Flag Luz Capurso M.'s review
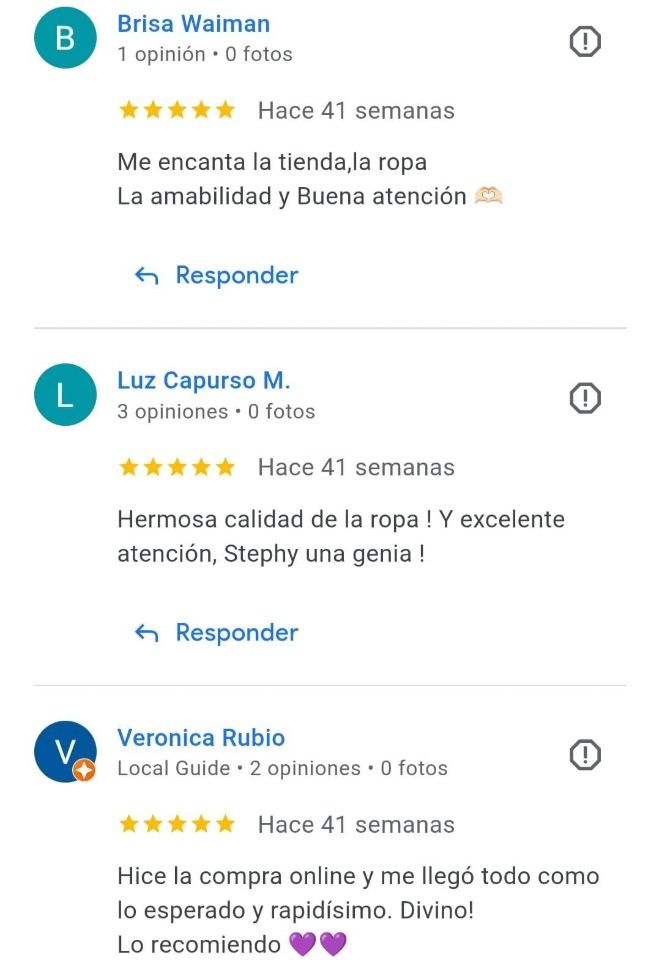The image size is (660, 960). (585, 399)
